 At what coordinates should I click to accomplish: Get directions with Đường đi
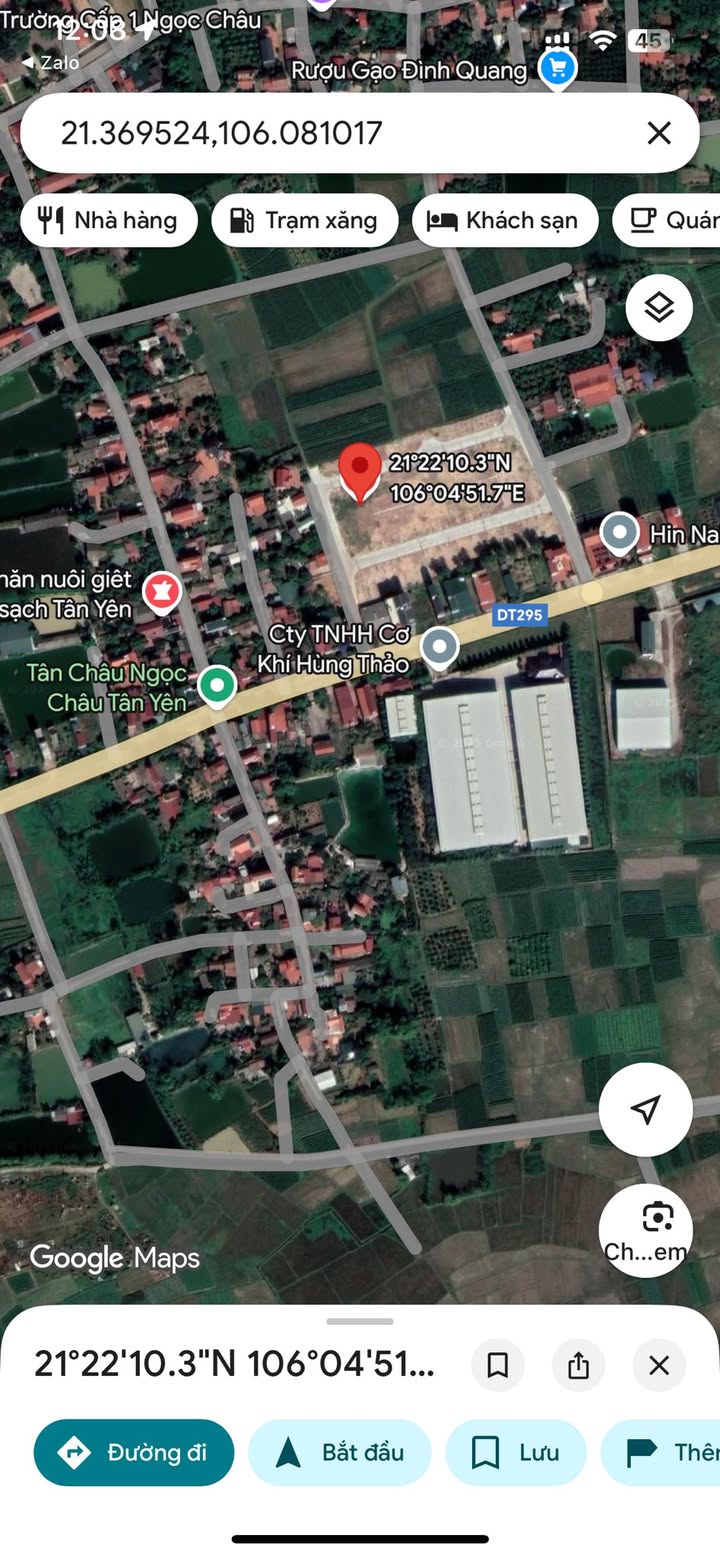[x=134, y=1452]
